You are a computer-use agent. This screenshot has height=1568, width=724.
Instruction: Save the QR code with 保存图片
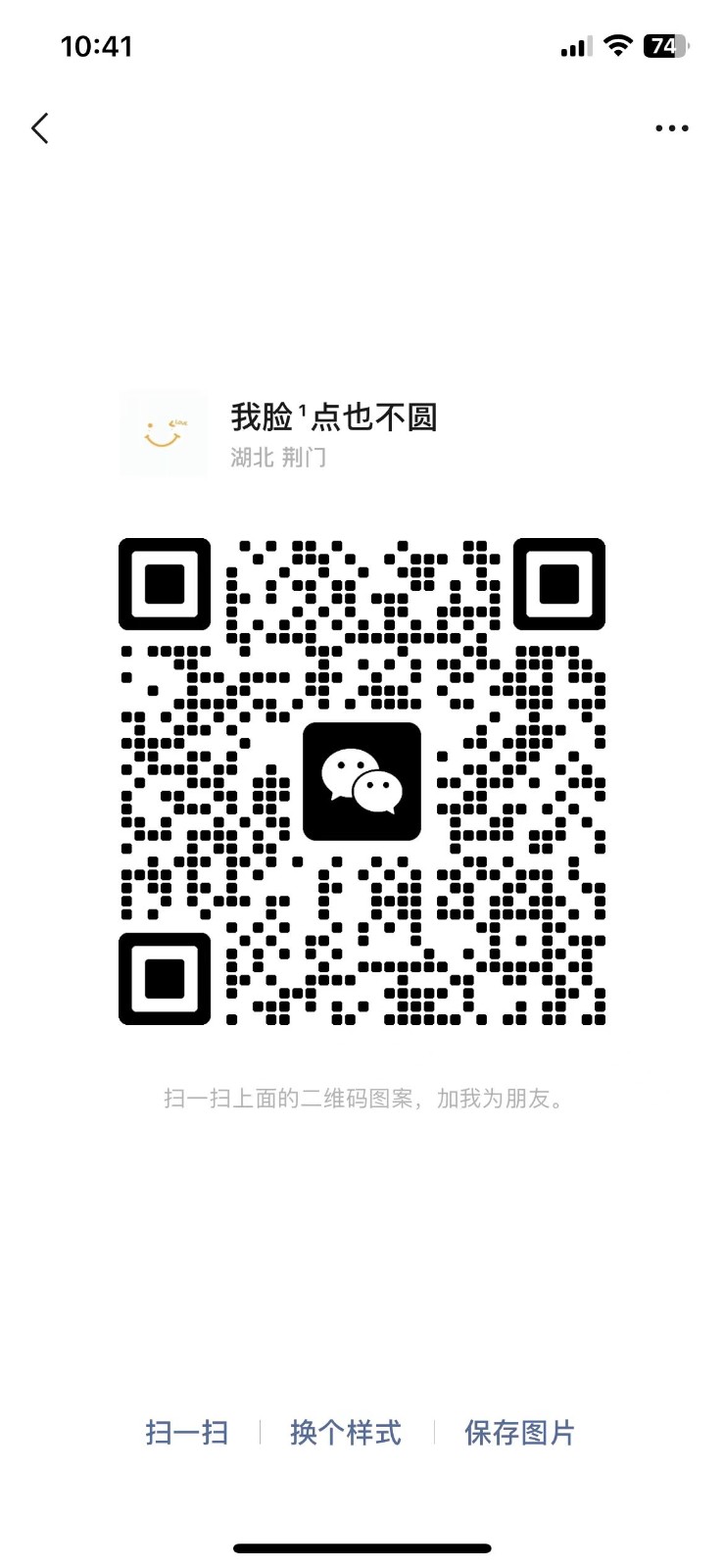point(519,1433)
